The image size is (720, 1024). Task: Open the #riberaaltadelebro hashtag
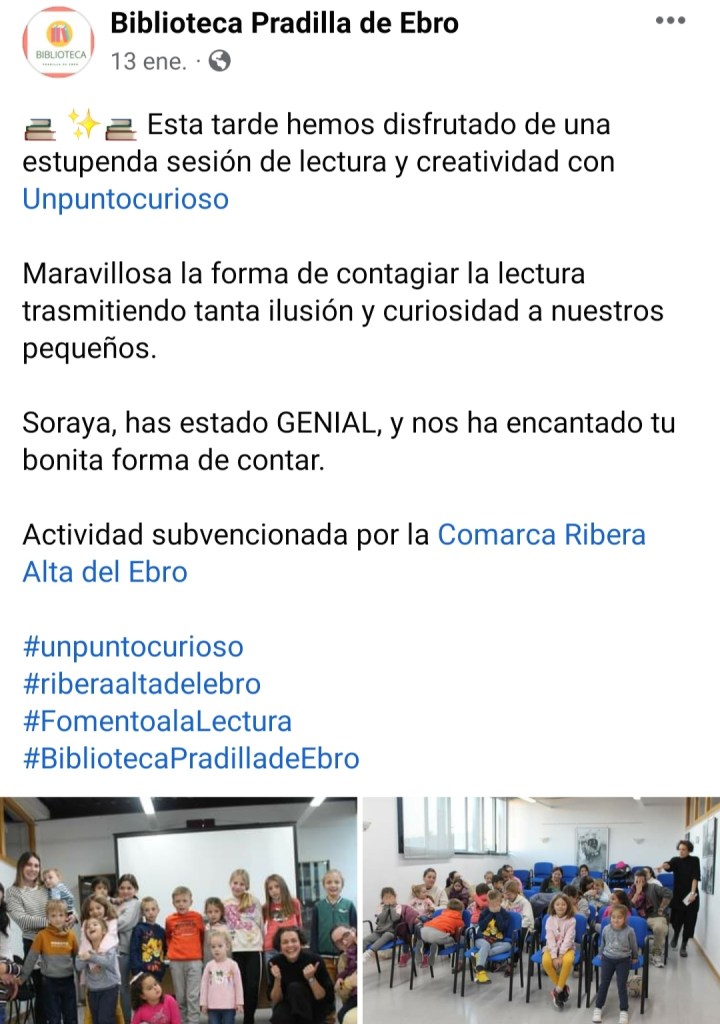point(141,684)
